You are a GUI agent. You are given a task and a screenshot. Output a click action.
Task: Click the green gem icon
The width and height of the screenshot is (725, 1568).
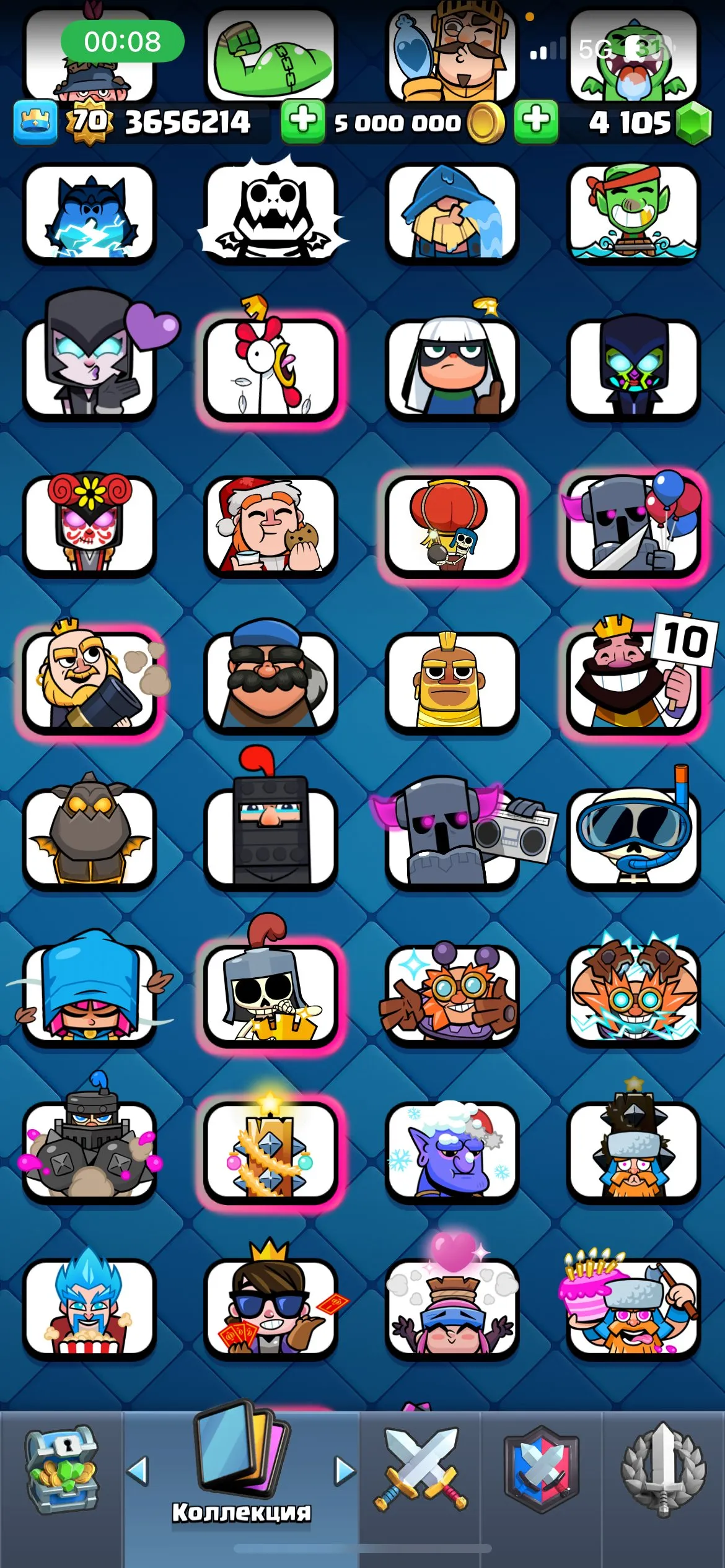click(x=692, y=123)
